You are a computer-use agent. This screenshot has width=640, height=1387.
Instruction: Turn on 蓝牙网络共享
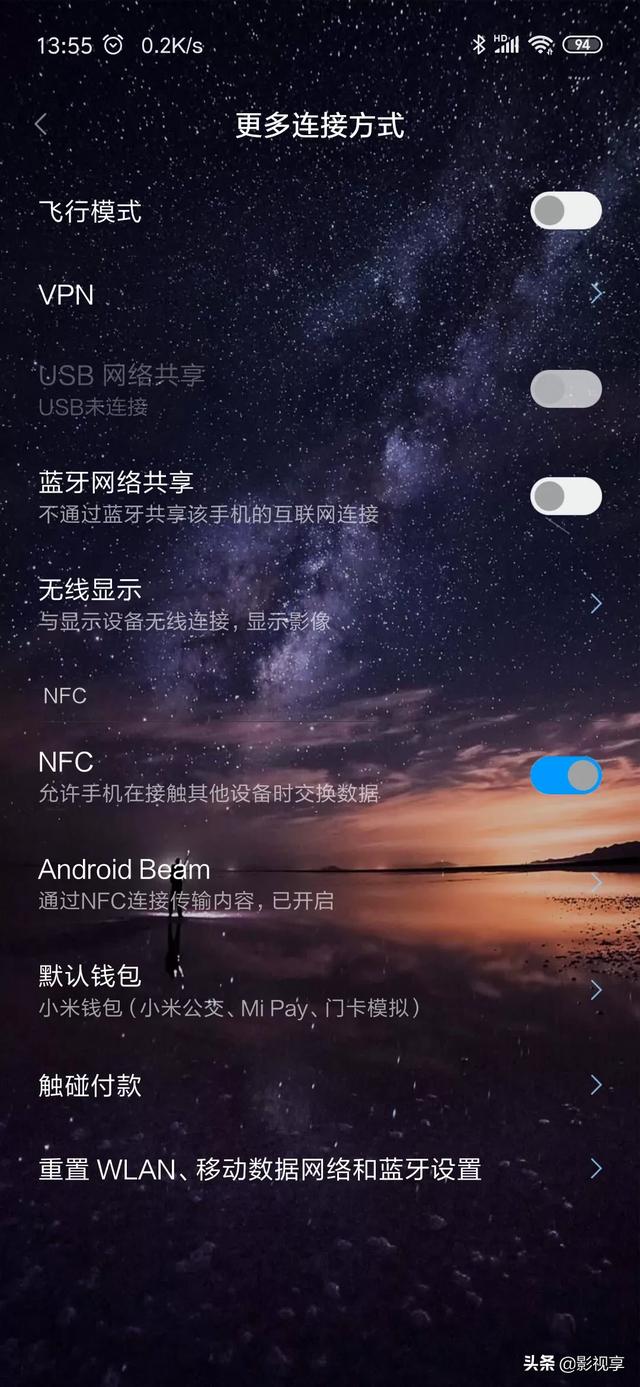565,496
